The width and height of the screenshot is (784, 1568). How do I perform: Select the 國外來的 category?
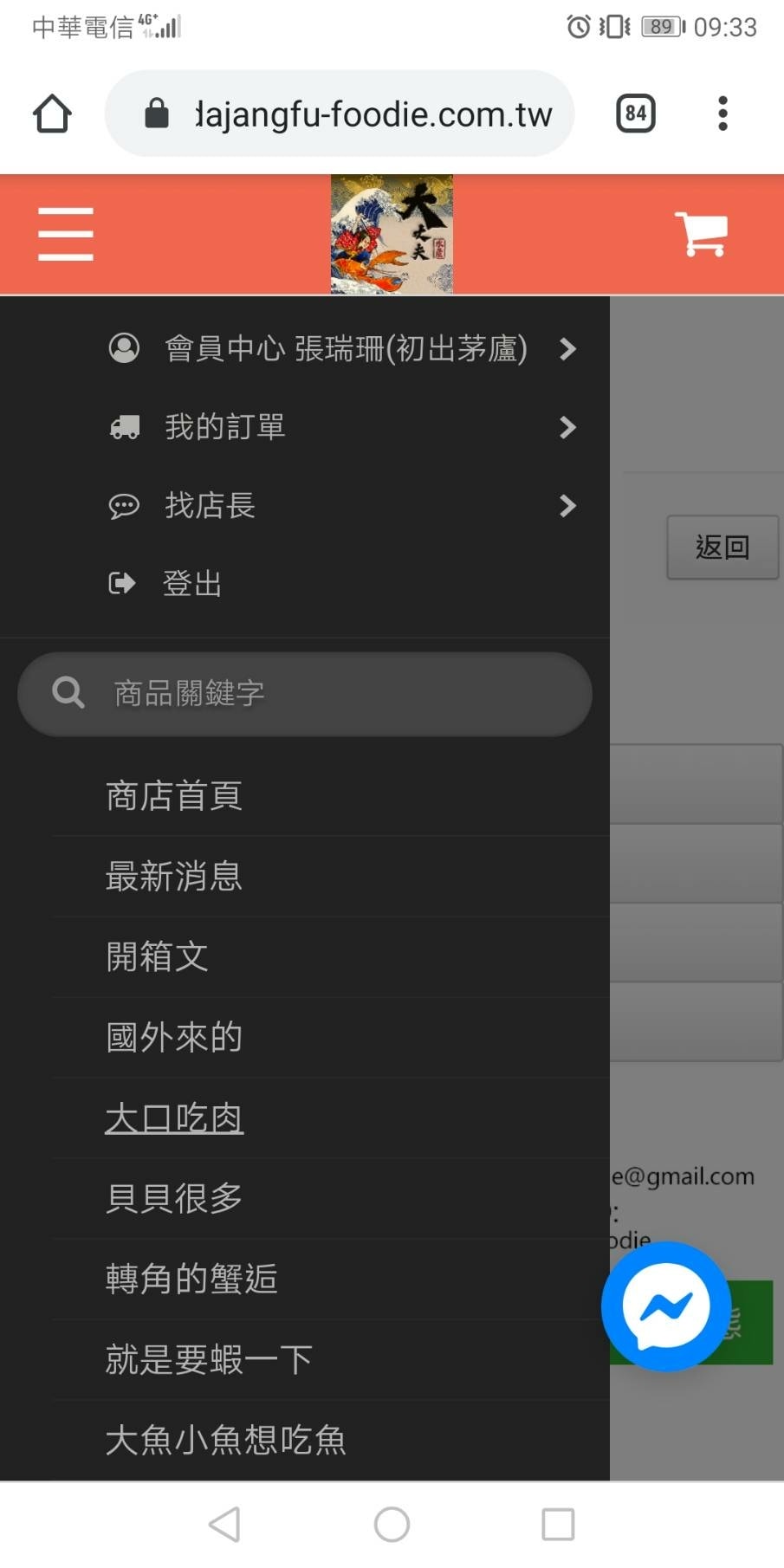pos(174,1037)
